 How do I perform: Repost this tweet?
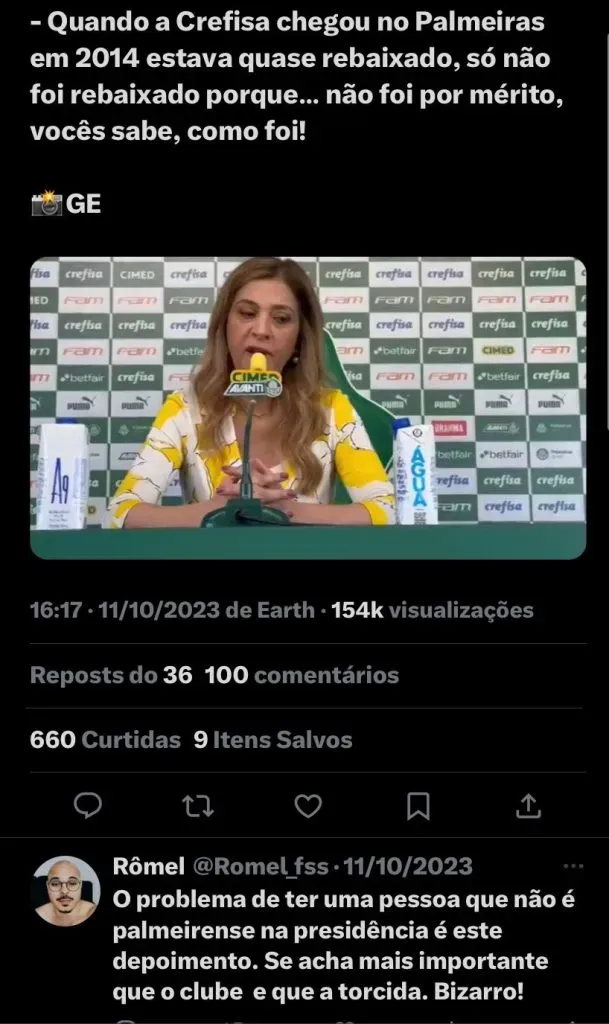pyautogui.click(x=198, y=805)
